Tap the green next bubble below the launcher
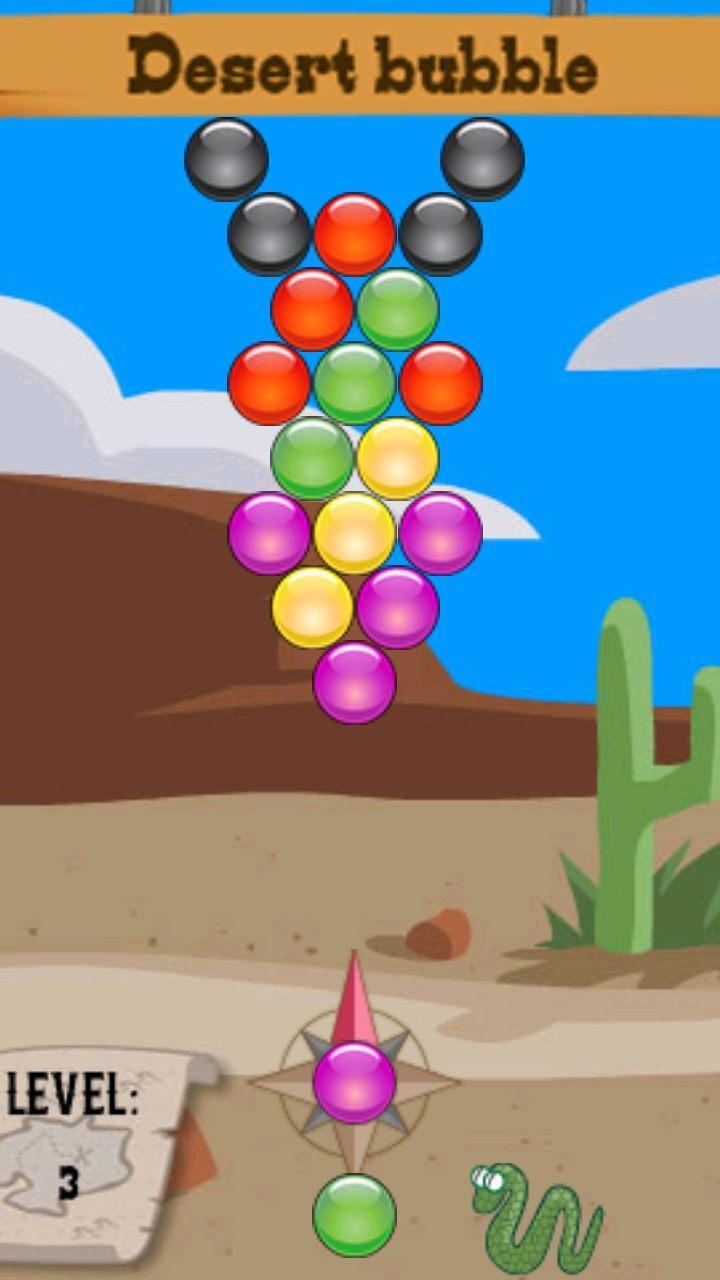Image resolution: width=720 pixels, height=1280 pixels. [x=354, y=1215]
